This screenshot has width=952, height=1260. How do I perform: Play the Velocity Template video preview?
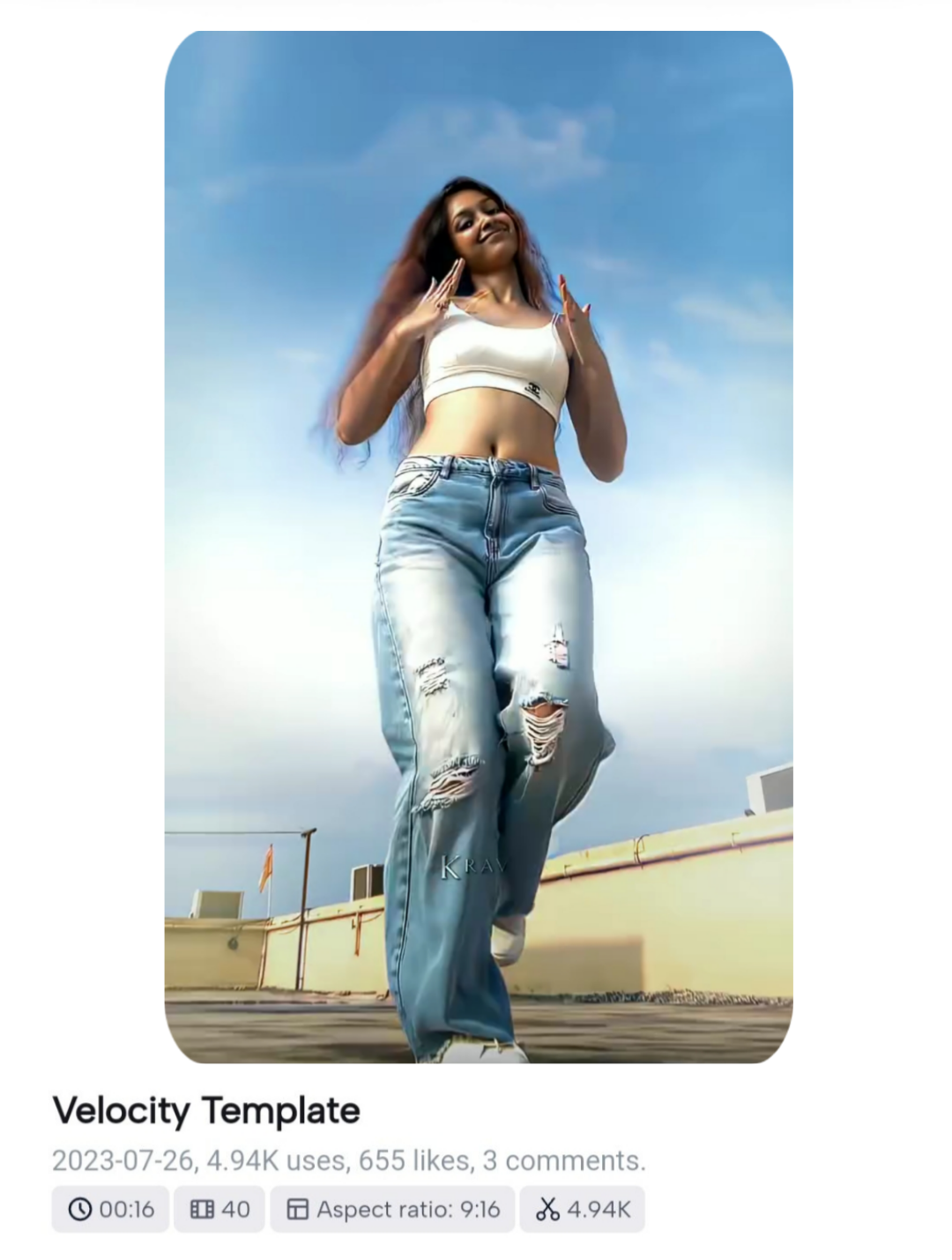click(478, 547)
